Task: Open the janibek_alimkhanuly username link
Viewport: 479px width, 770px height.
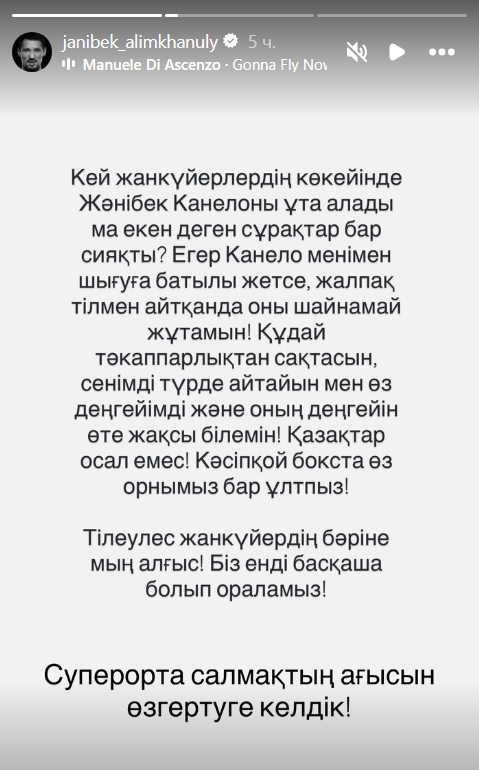Action: [140, 42]
